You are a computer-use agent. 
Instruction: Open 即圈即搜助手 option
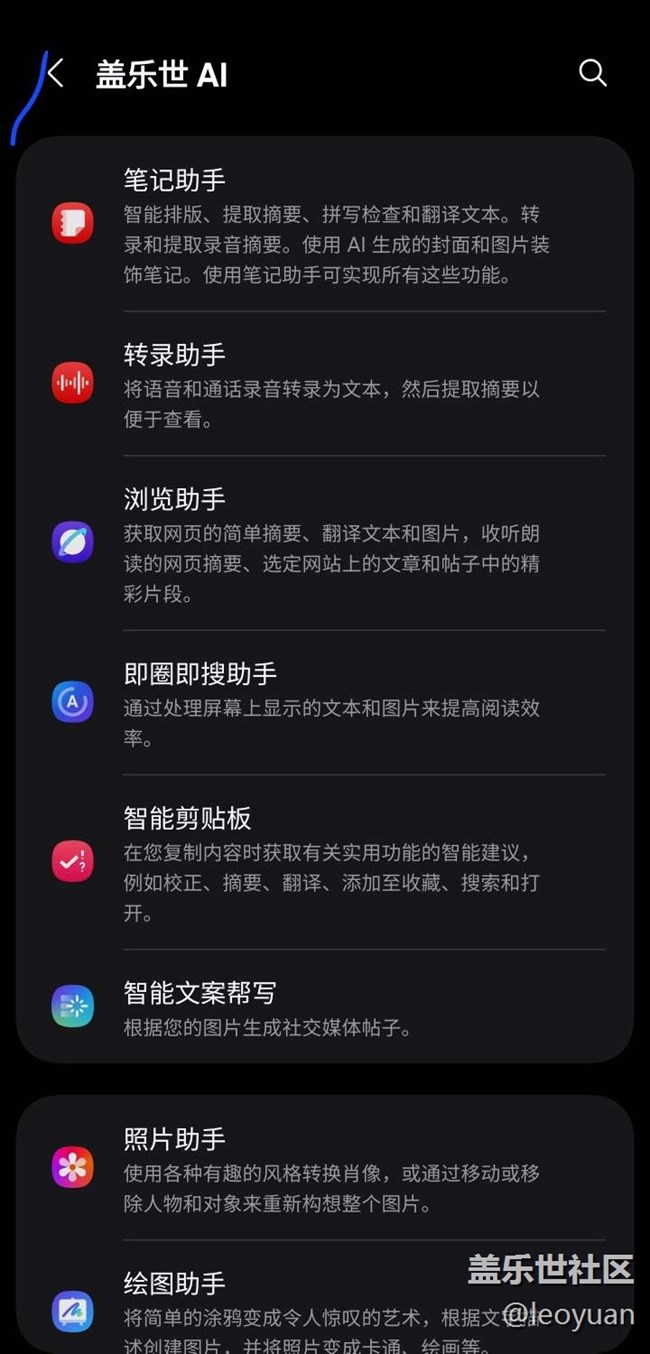pos(325,702)
